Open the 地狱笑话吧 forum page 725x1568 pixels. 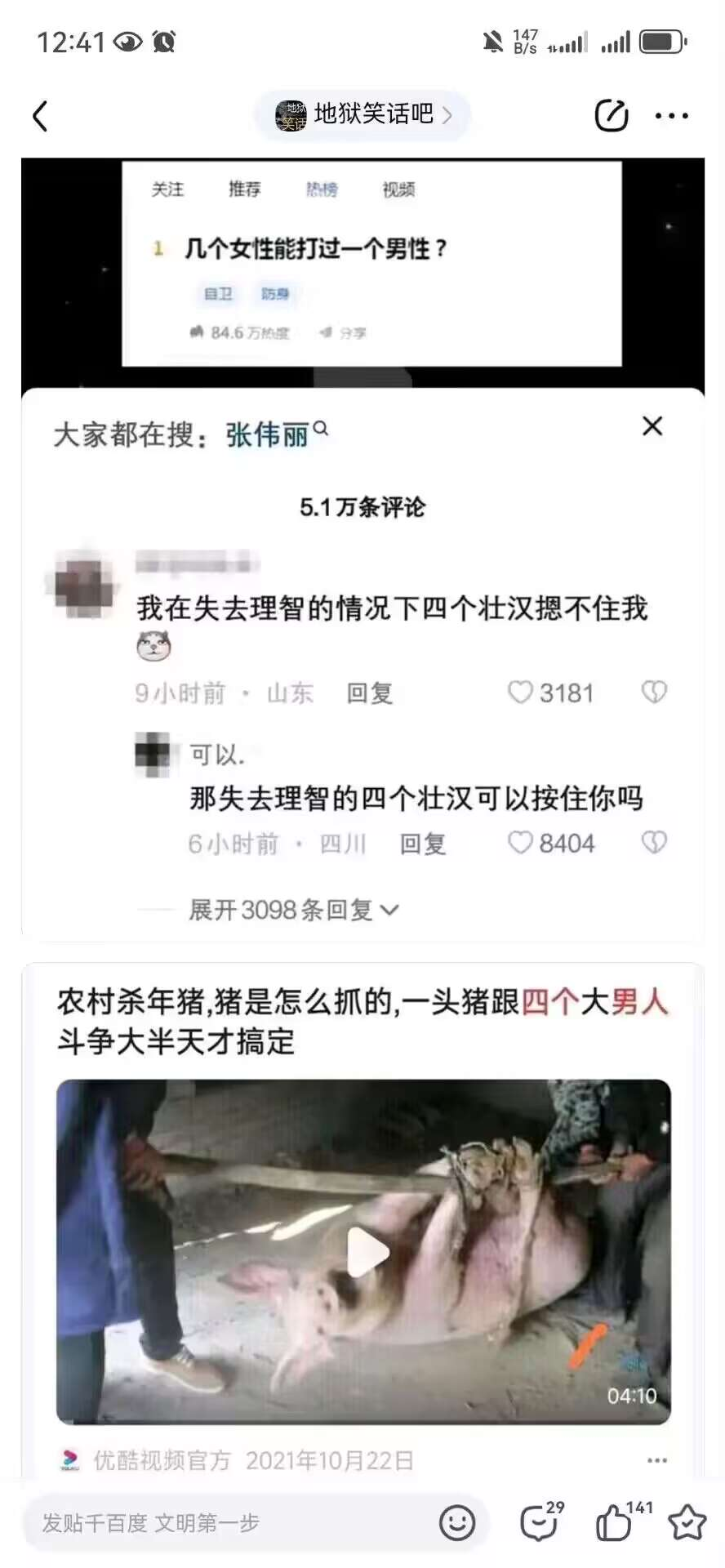click(x=363, y=115)
